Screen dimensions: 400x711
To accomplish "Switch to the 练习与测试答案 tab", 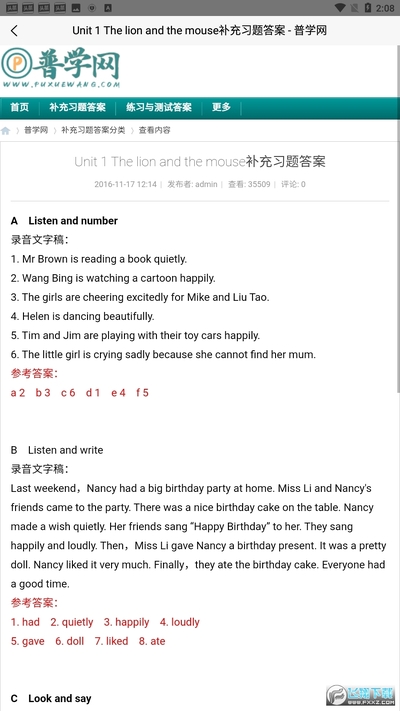I will pos(159,107).
